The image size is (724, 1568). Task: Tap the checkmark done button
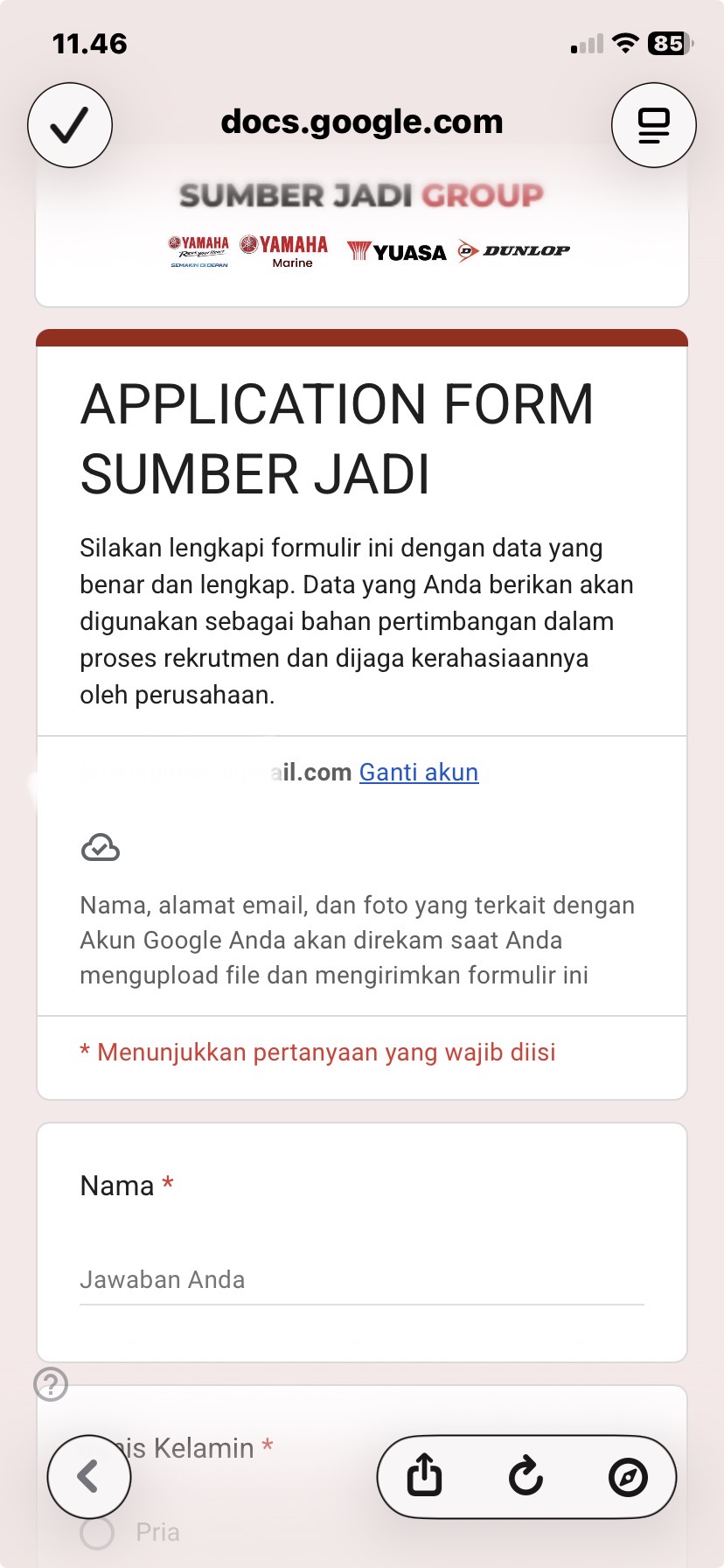tap(70, 125)
